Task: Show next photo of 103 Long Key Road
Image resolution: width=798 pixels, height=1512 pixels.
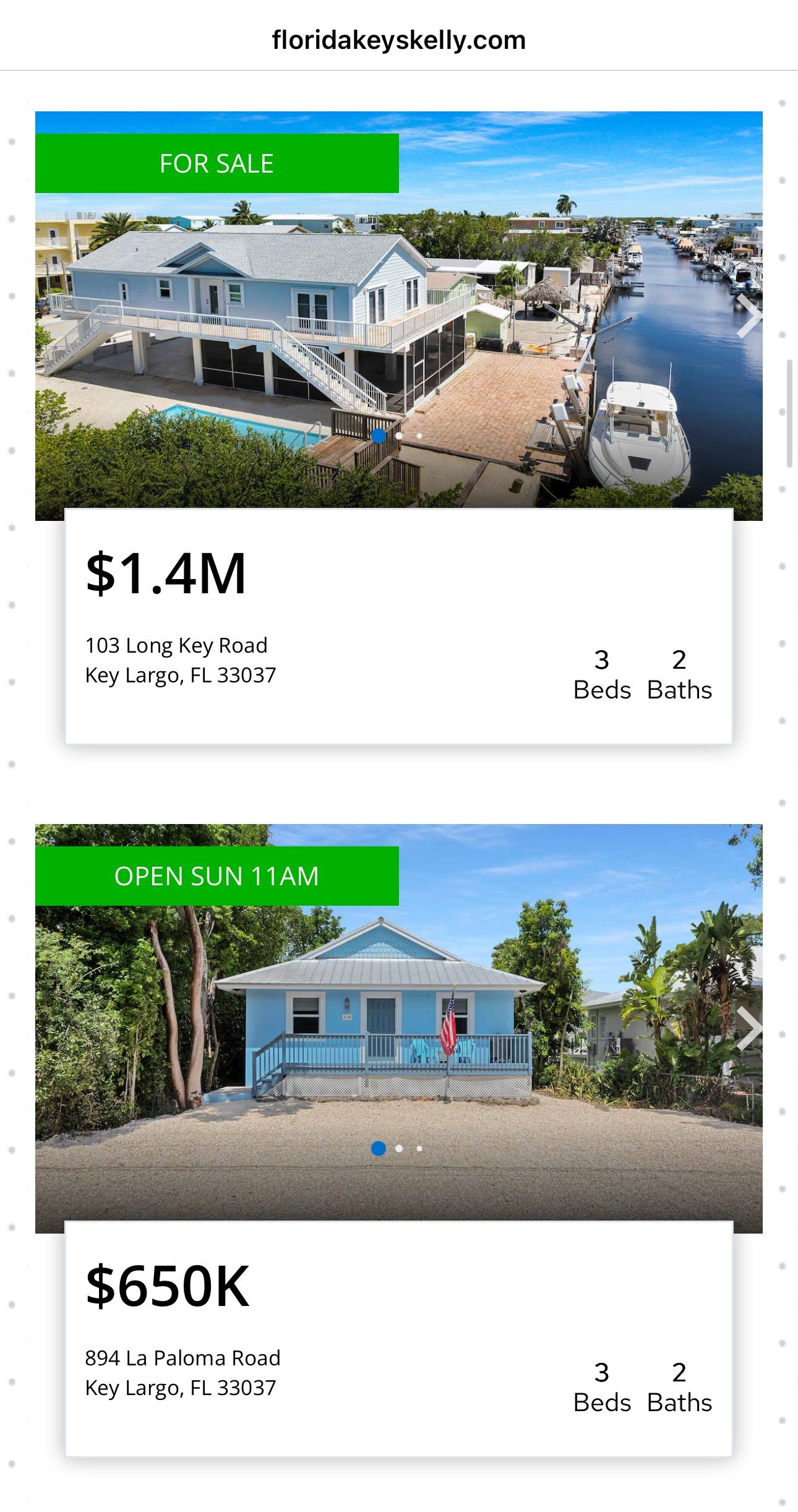Action: point(749,316)
